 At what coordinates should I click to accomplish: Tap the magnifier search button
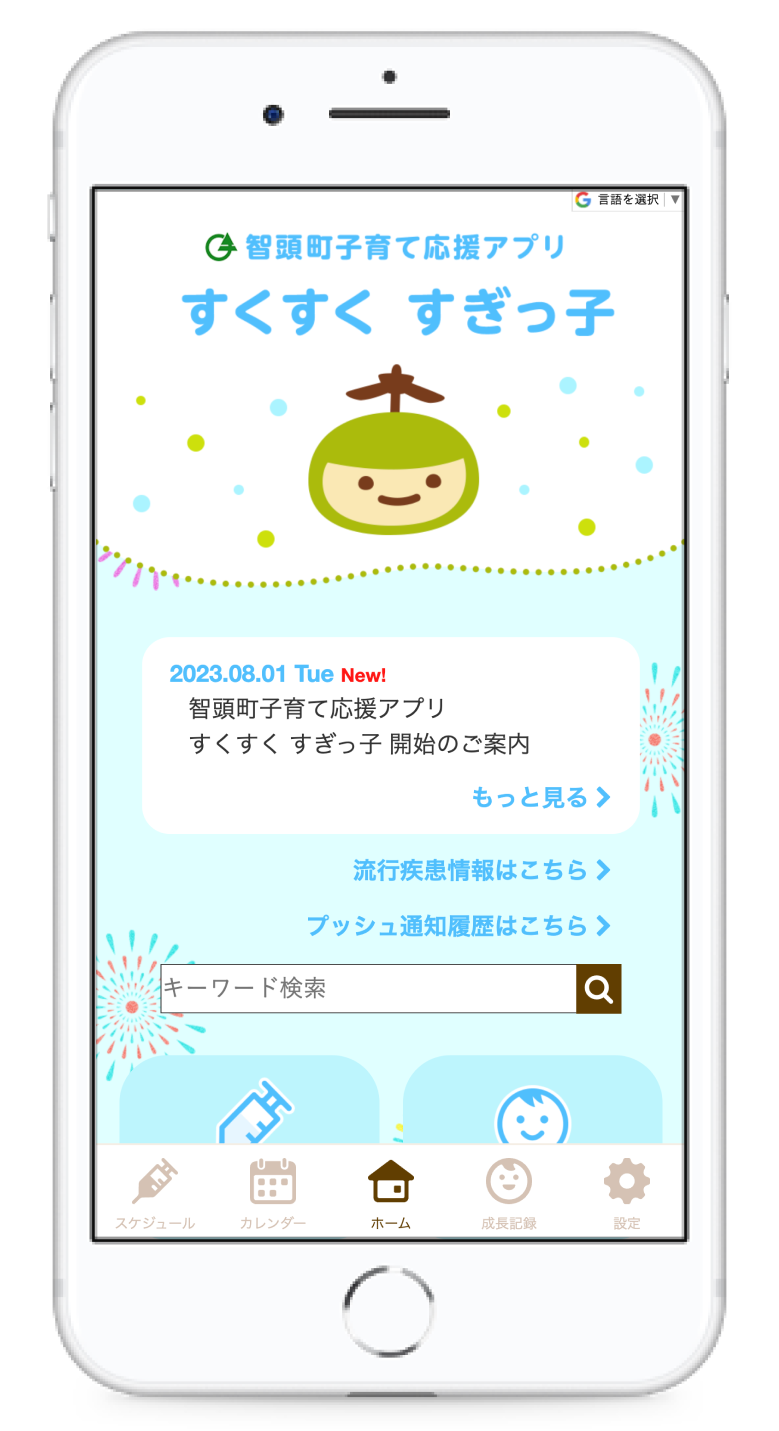(599, 989)
